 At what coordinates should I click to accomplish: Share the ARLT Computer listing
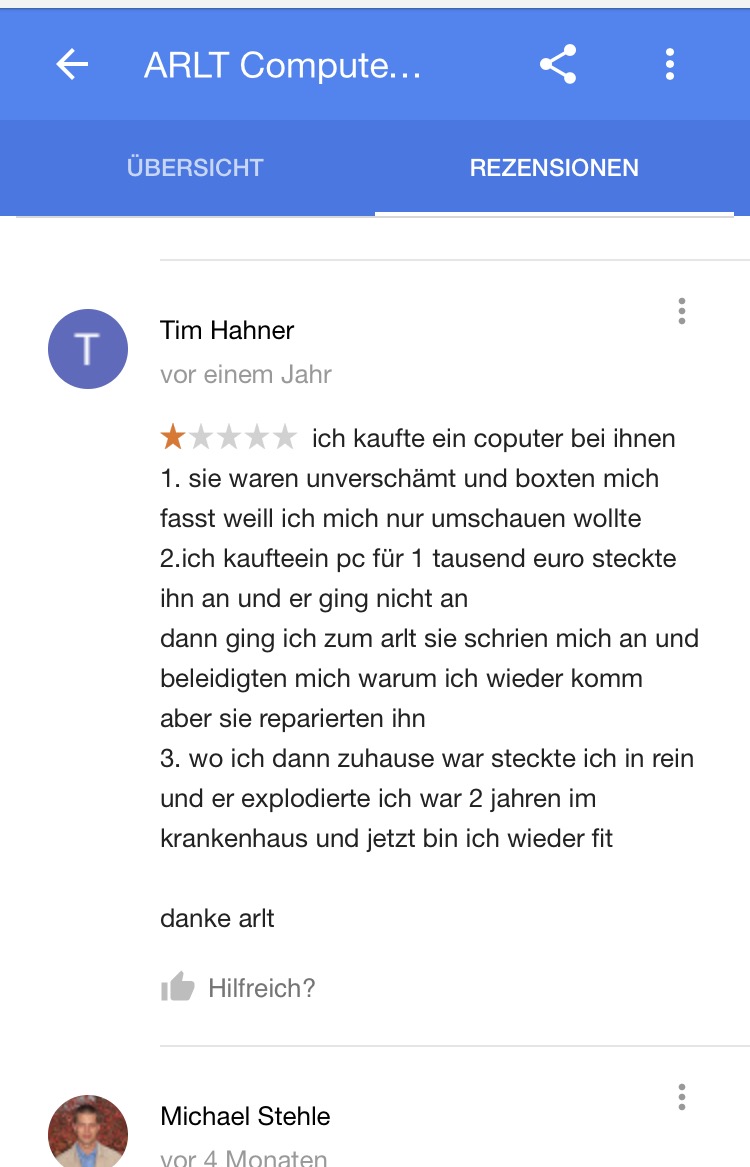click(x=558, y=65)
